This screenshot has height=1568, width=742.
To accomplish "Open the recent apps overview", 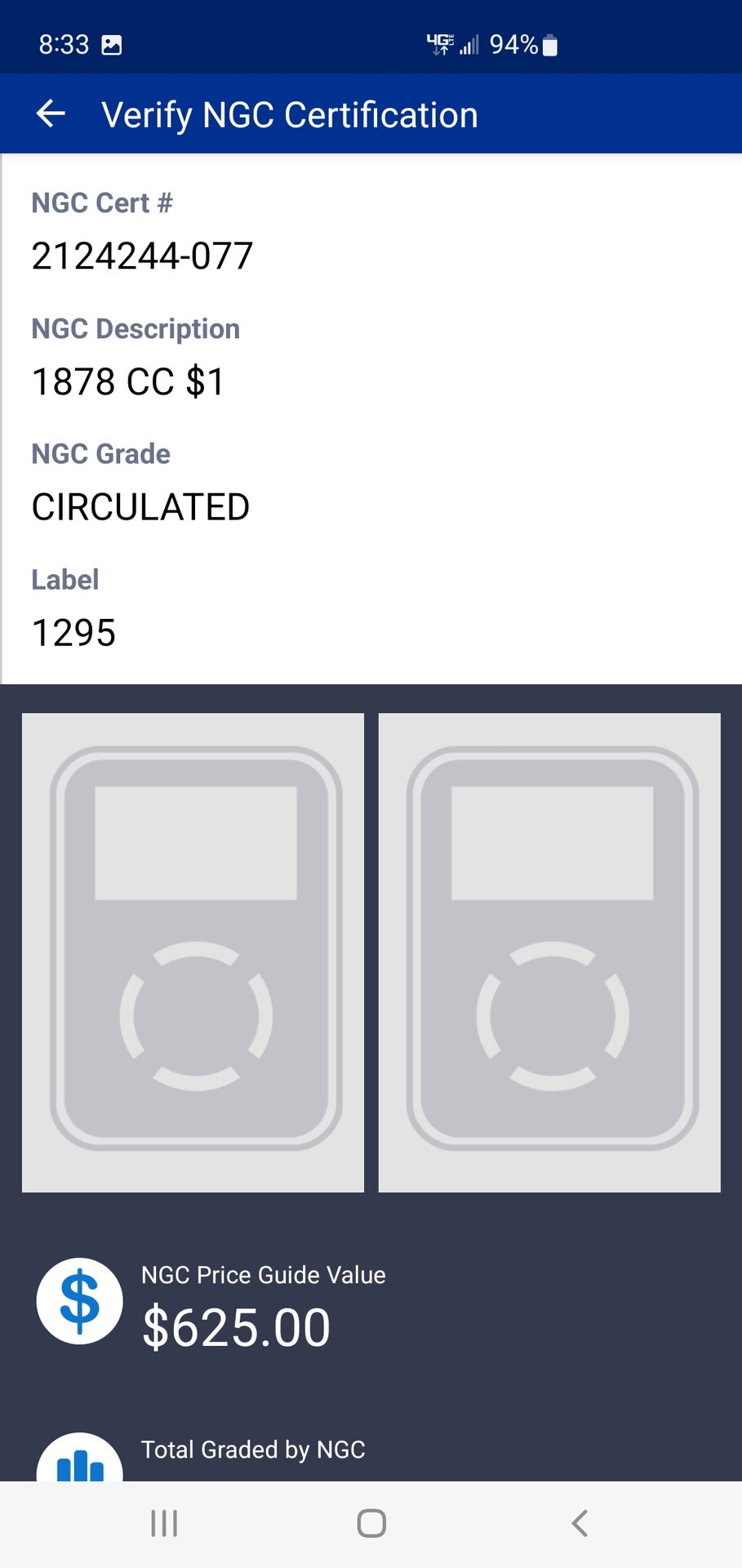I will point(164,1523).
